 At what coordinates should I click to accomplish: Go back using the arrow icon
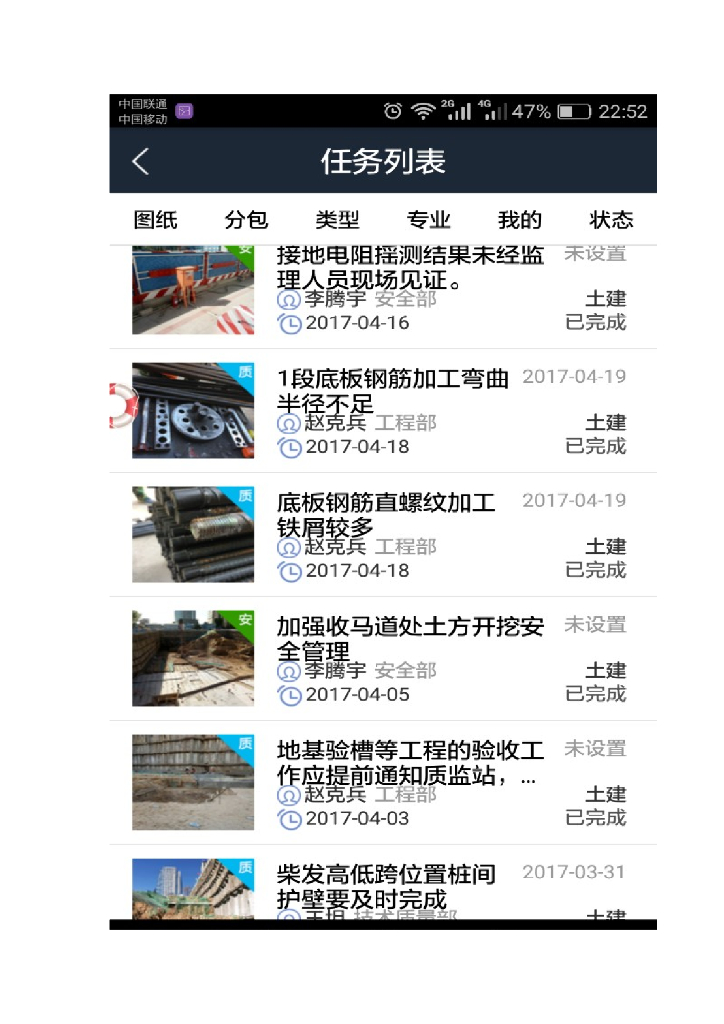click(141, 162)
